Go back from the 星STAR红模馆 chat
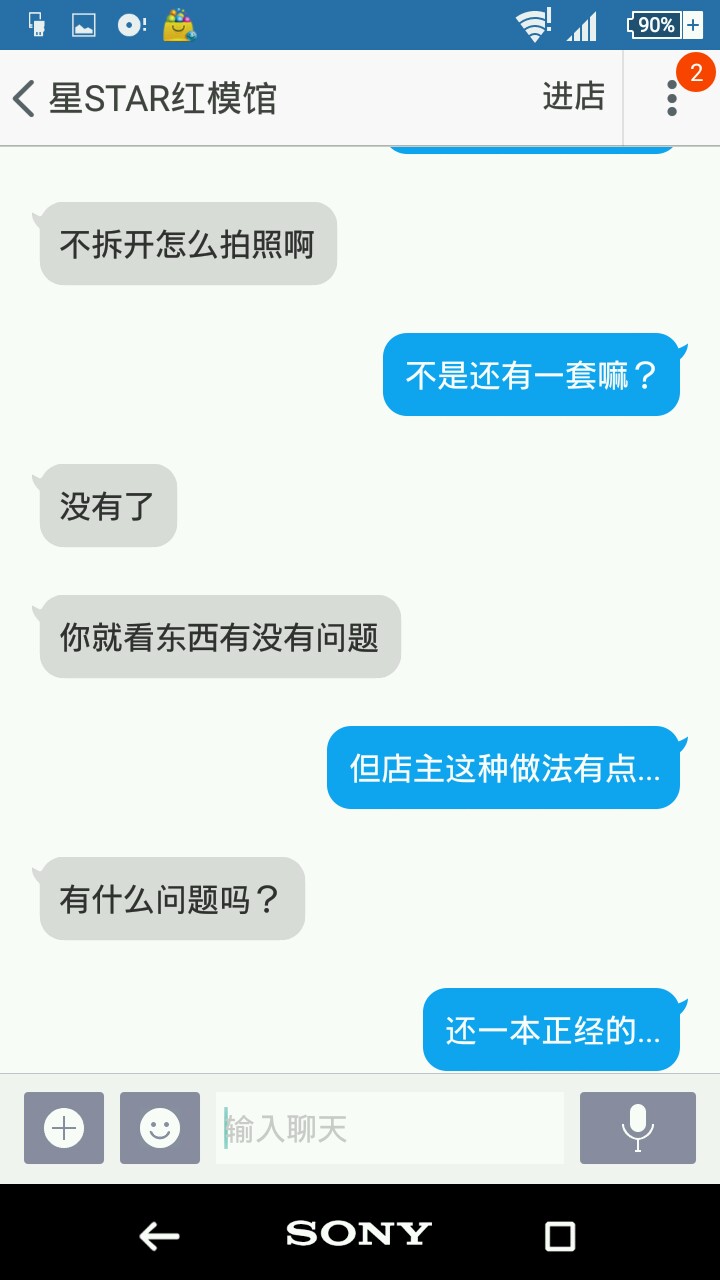 (24, 98)
